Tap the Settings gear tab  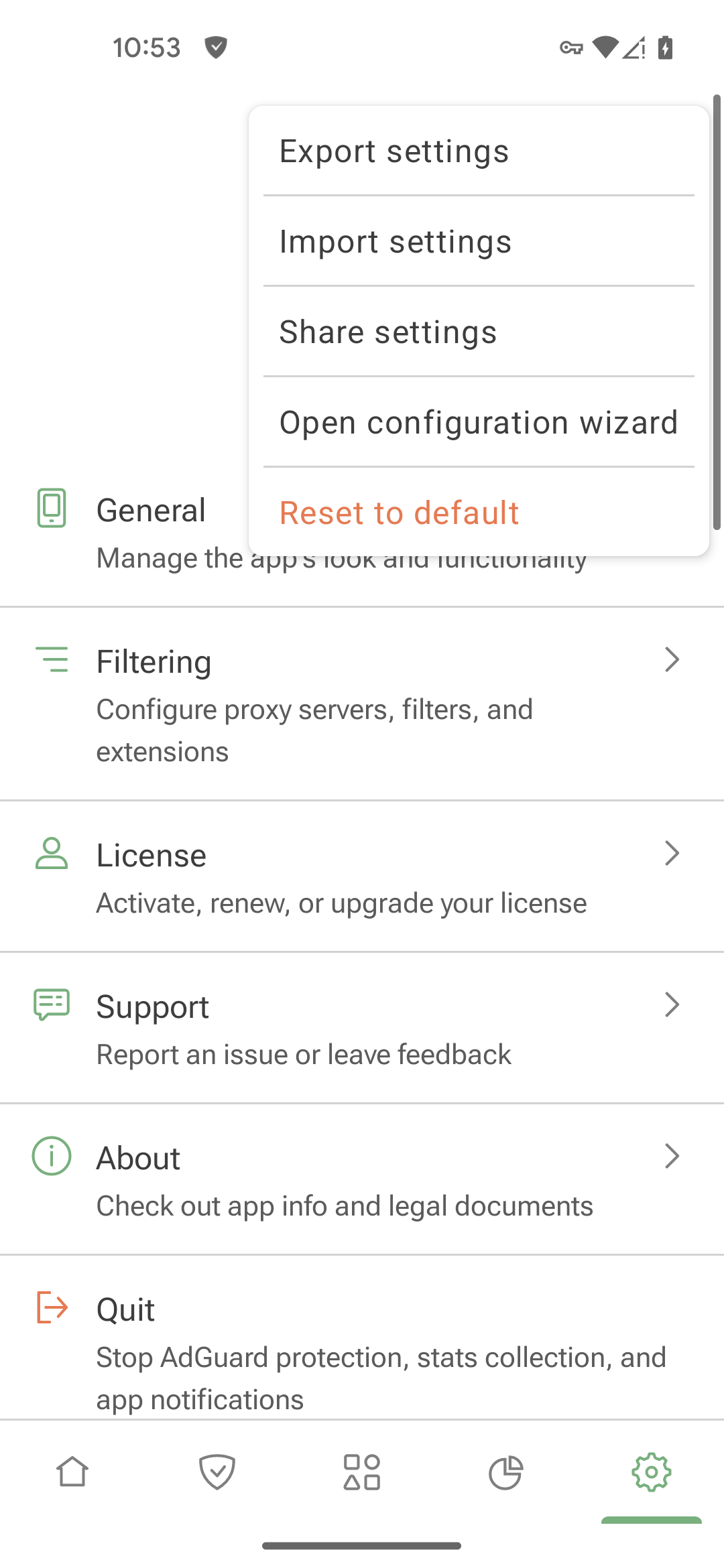(x=651, y=1472)
